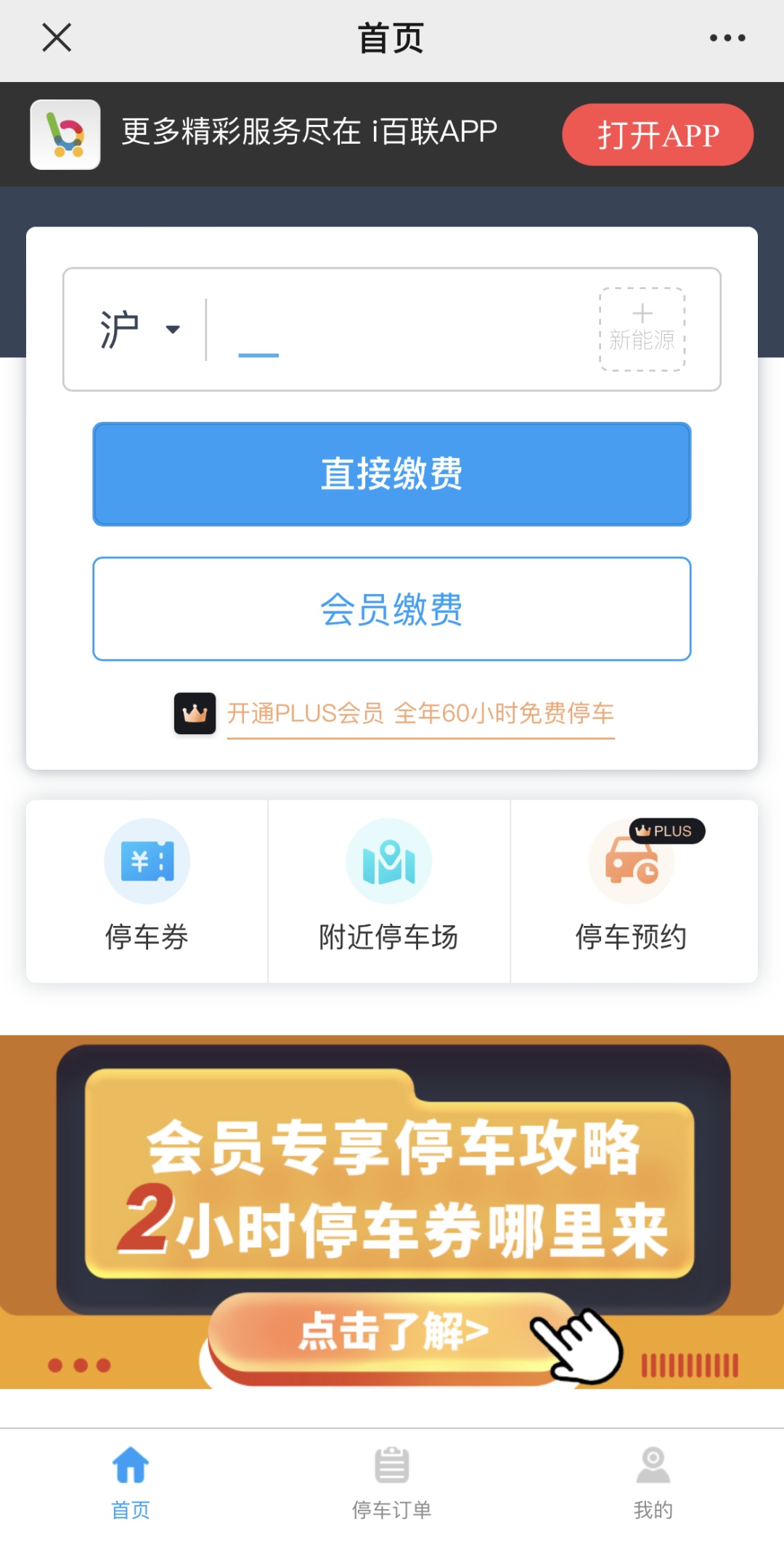Close the mini program page
This screenshot has width=784, height=1541.
[x=57, y=38]
